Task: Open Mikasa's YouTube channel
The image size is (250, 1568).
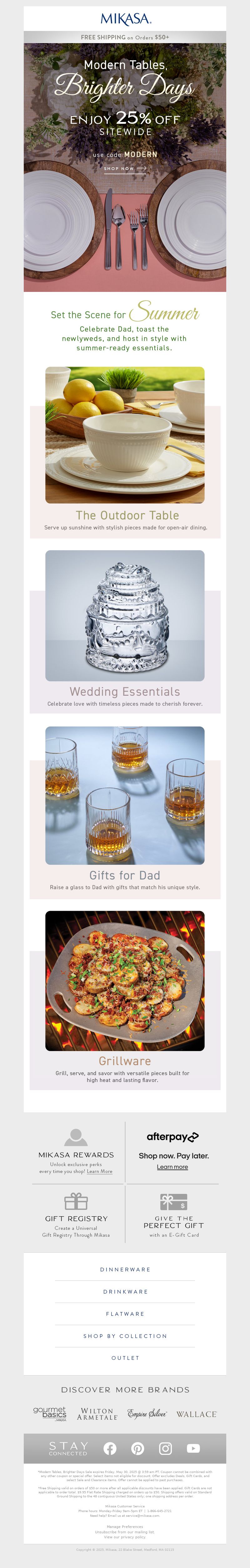Action: pos(193,1449)
